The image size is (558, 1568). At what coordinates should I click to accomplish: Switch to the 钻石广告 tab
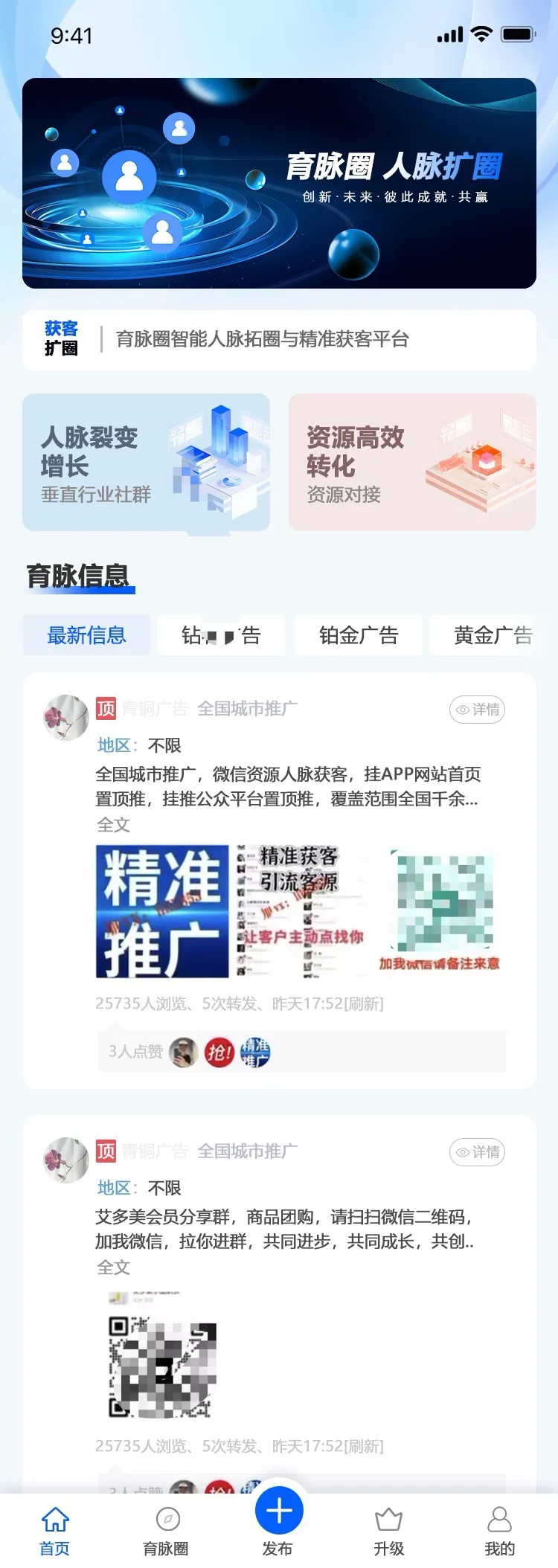tap(221, 635)
